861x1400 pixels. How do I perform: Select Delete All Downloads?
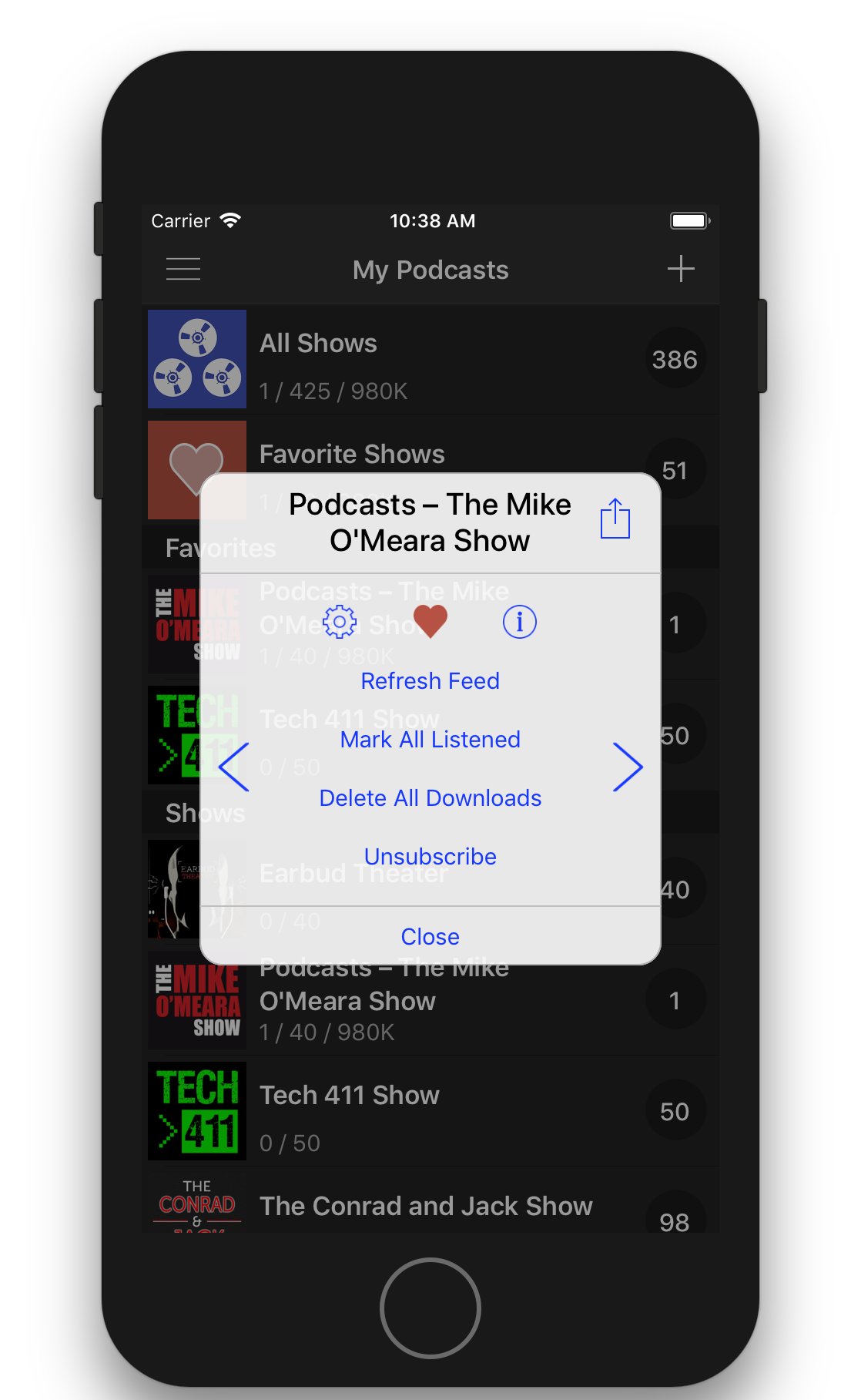click(430, 798)
